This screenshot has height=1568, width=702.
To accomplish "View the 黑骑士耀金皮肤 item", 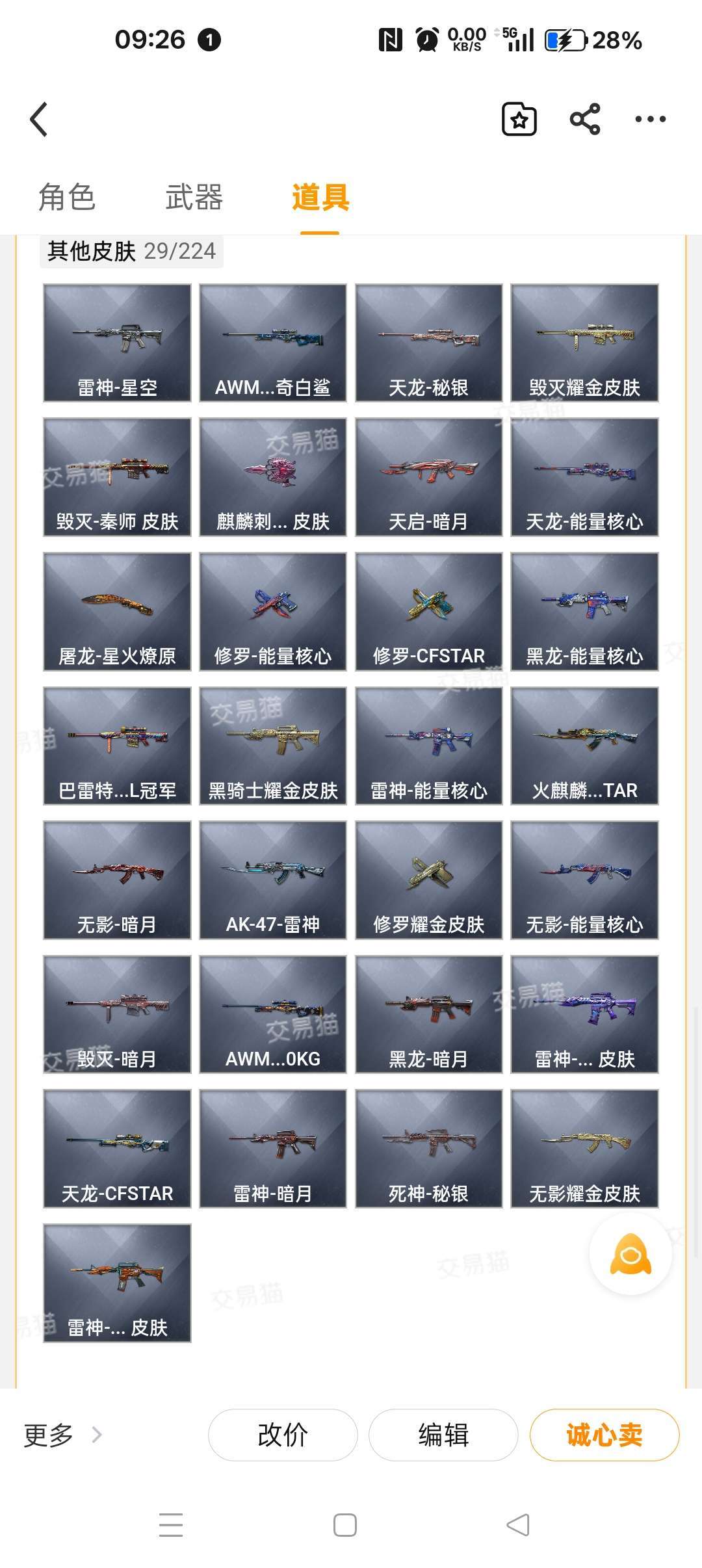I will (x=273, y=746).
